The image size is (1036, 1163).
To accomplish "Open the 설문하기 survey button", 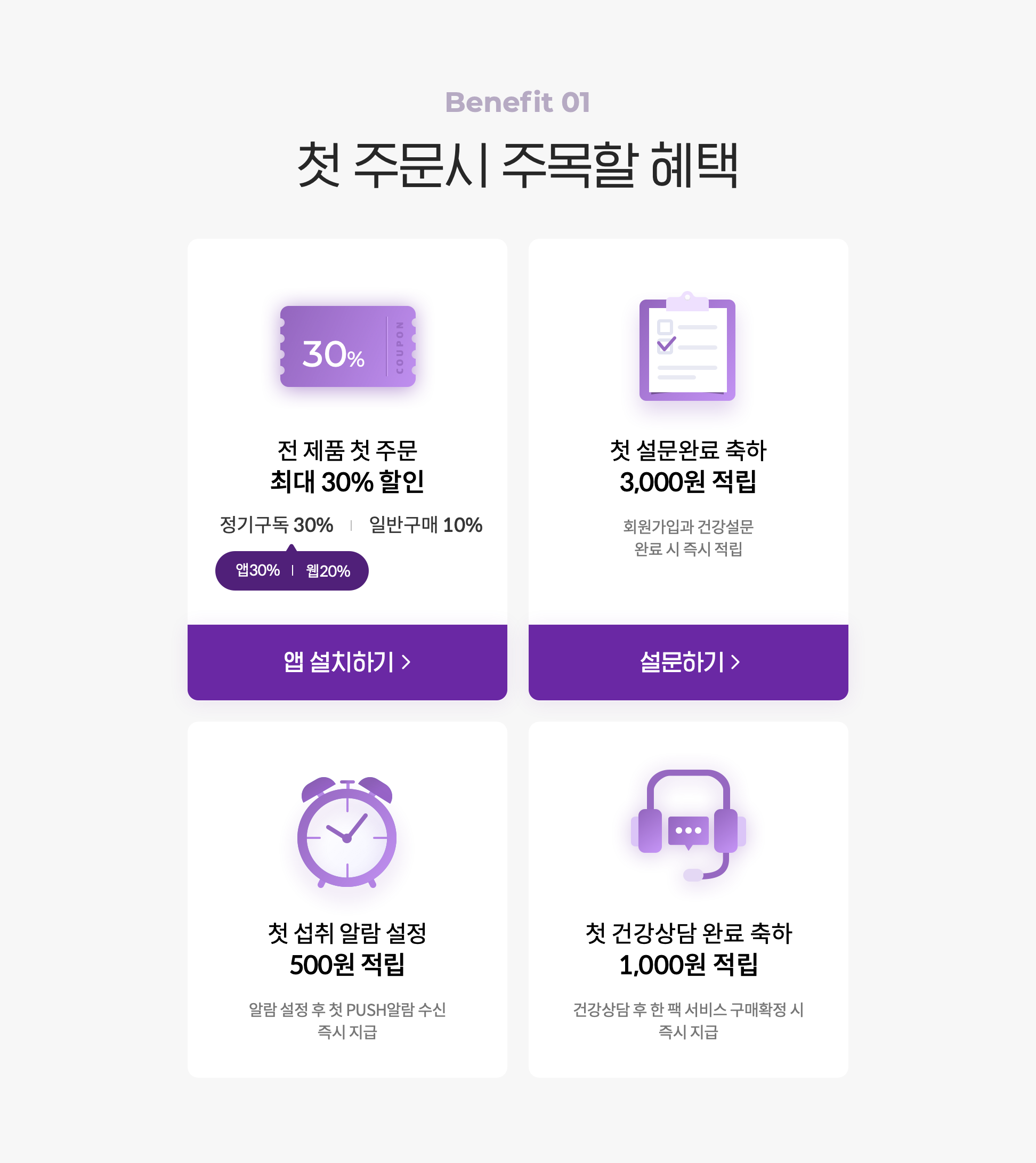I will [x=687, y=662].
